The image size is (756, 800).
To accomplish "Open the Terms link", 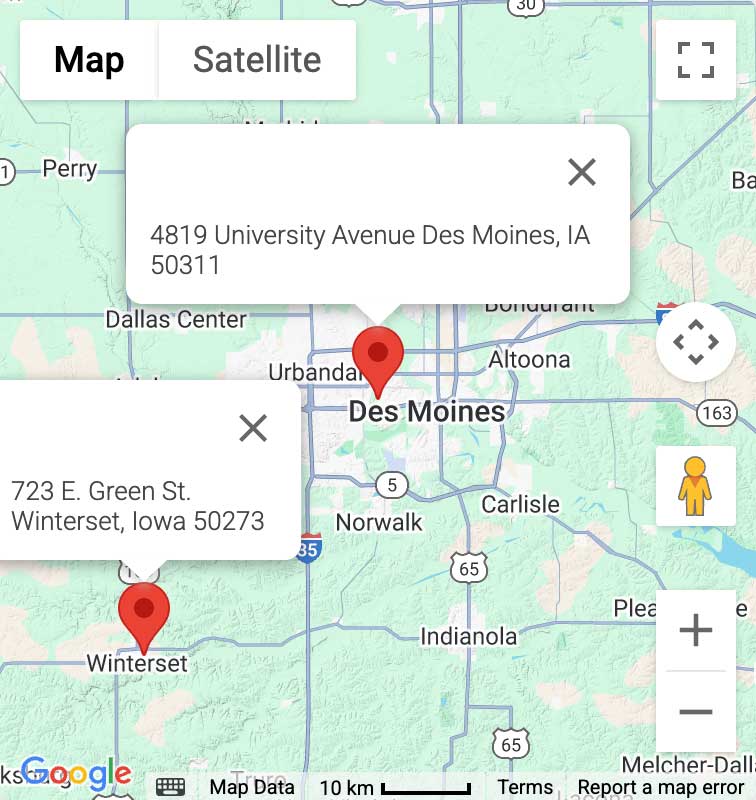I will click(525, 787).
